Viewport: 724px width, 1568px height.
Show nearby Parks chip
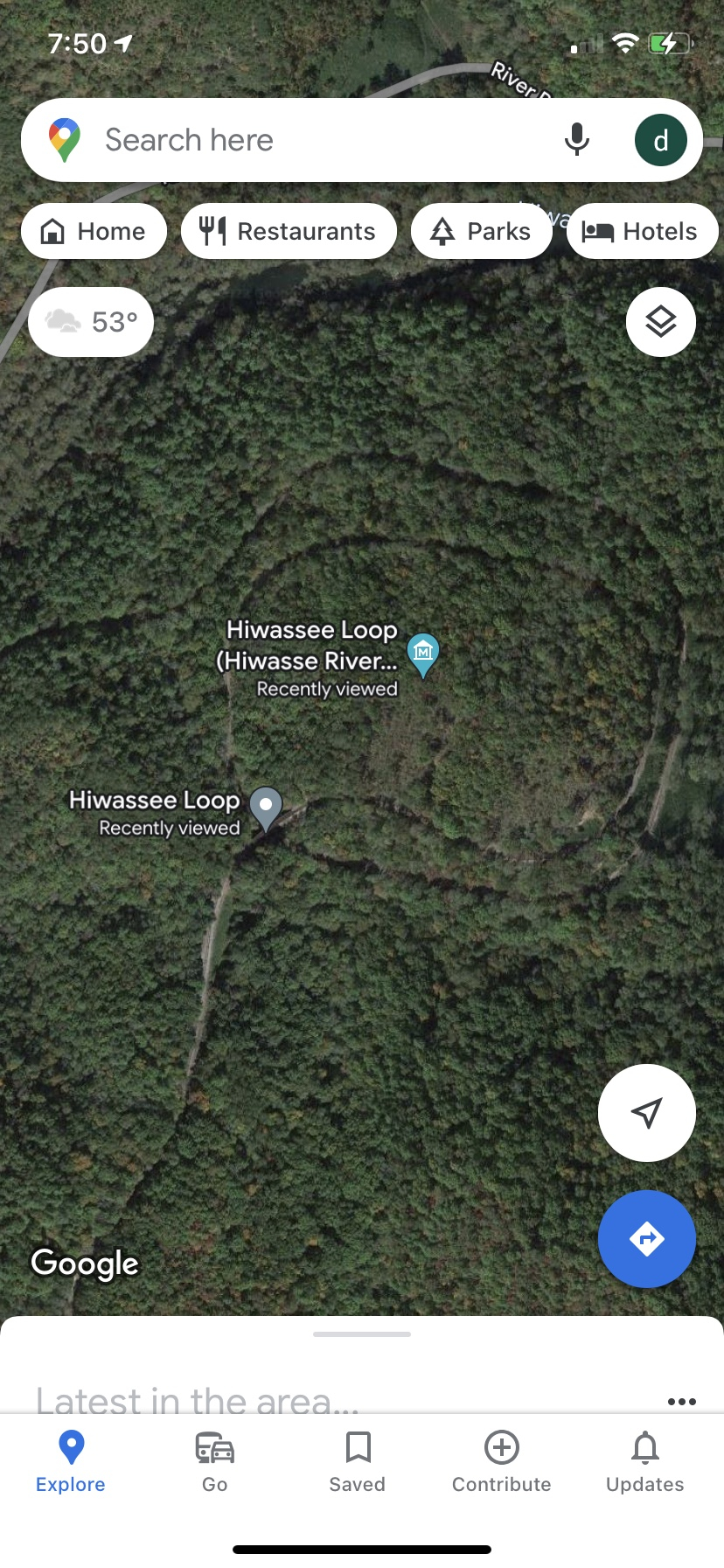[x=481, y=231]
